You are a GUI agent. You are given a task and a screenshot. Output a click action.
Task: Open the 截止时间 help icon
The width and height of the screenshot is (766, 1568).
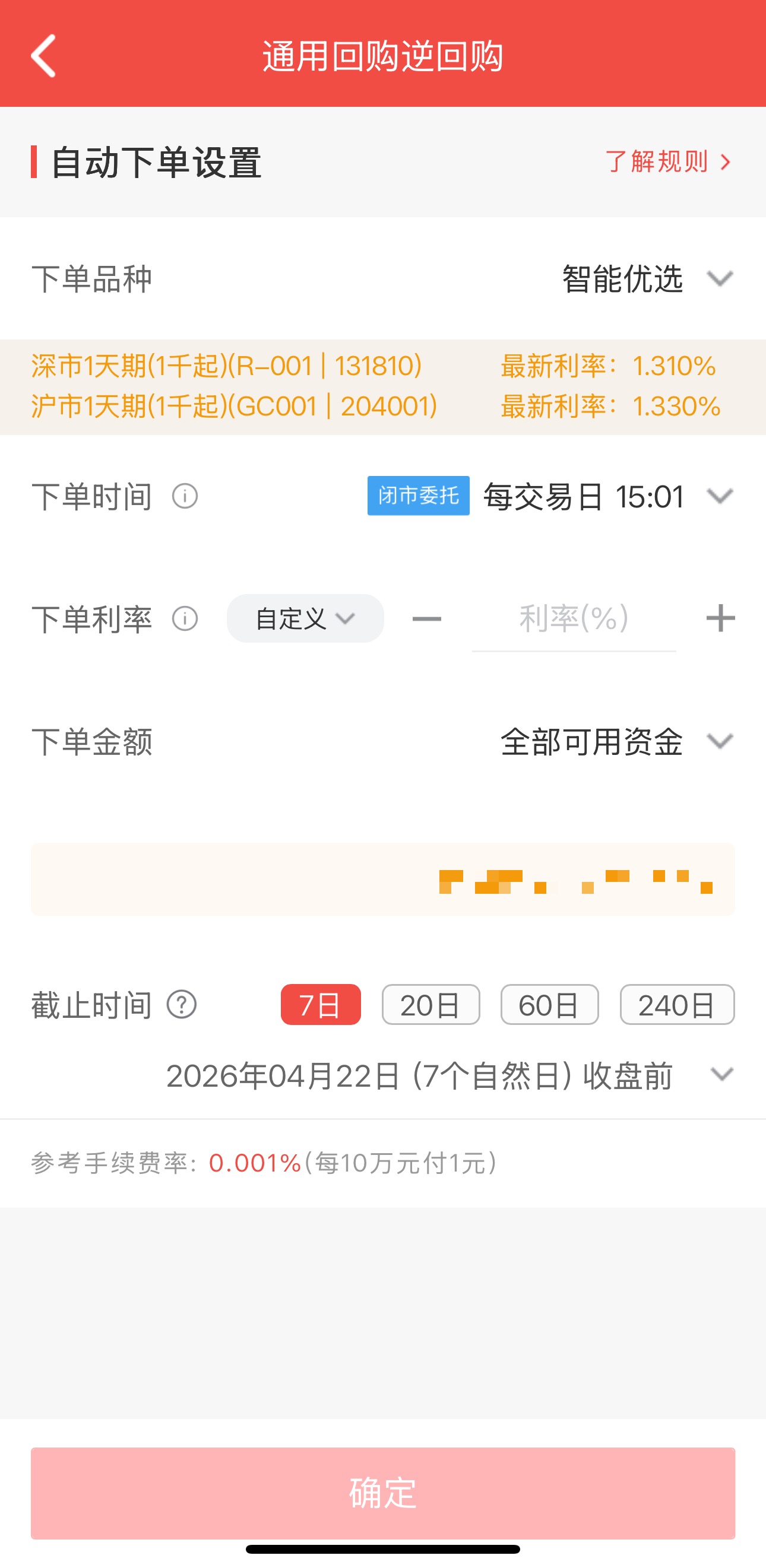182,1004
